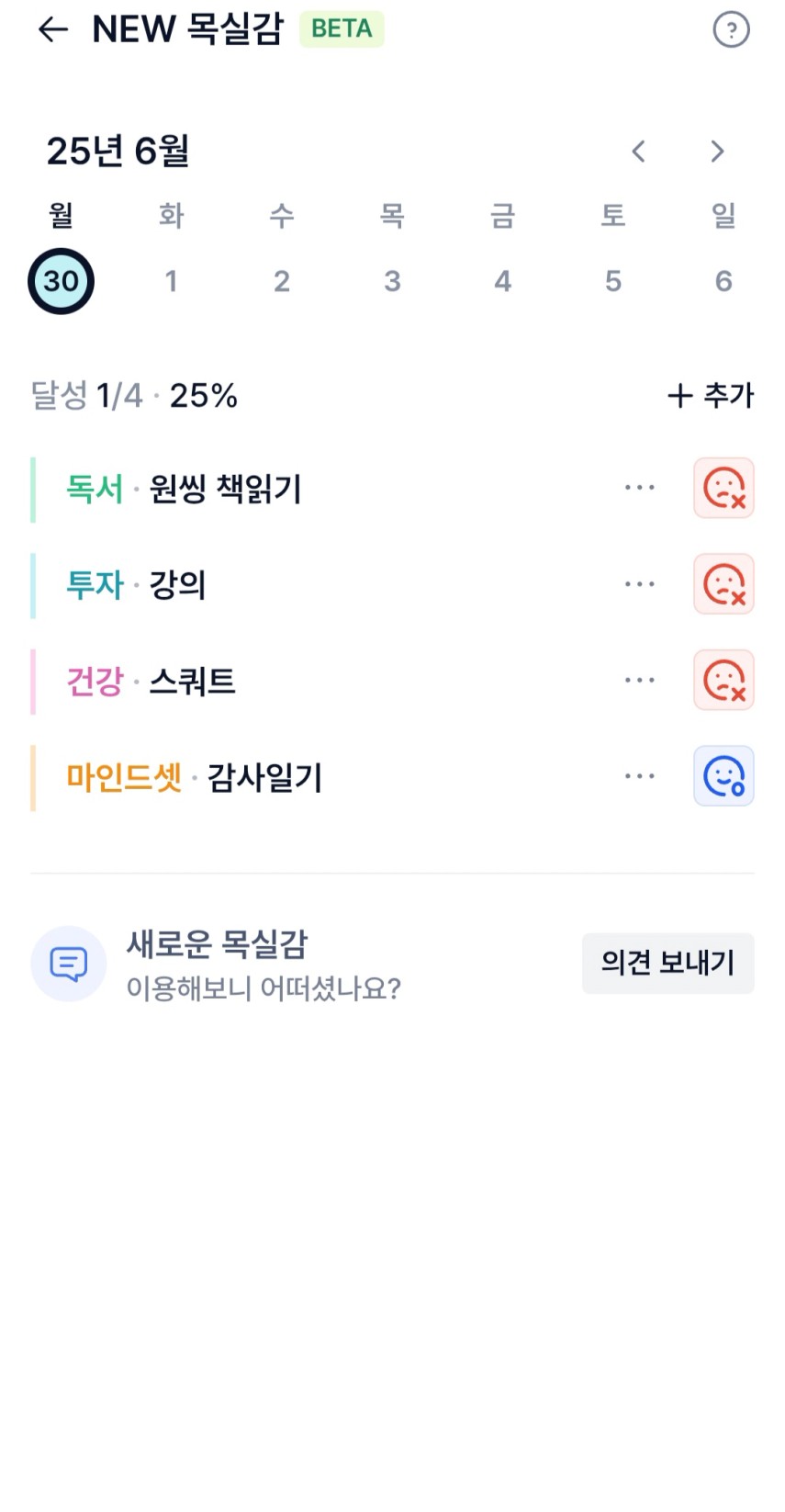Viewport: 785px width, 1512px height.
Task: Select Wednesday the 2nd
Action: (282, 281)
